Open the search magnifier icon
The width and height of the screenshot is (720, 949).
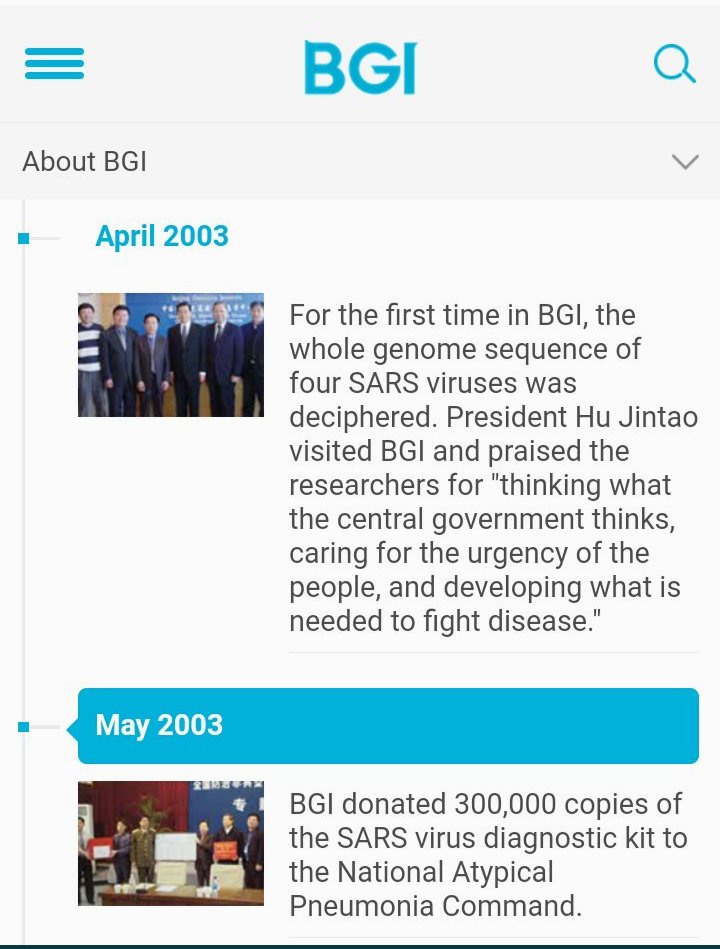tap(674, 65)
